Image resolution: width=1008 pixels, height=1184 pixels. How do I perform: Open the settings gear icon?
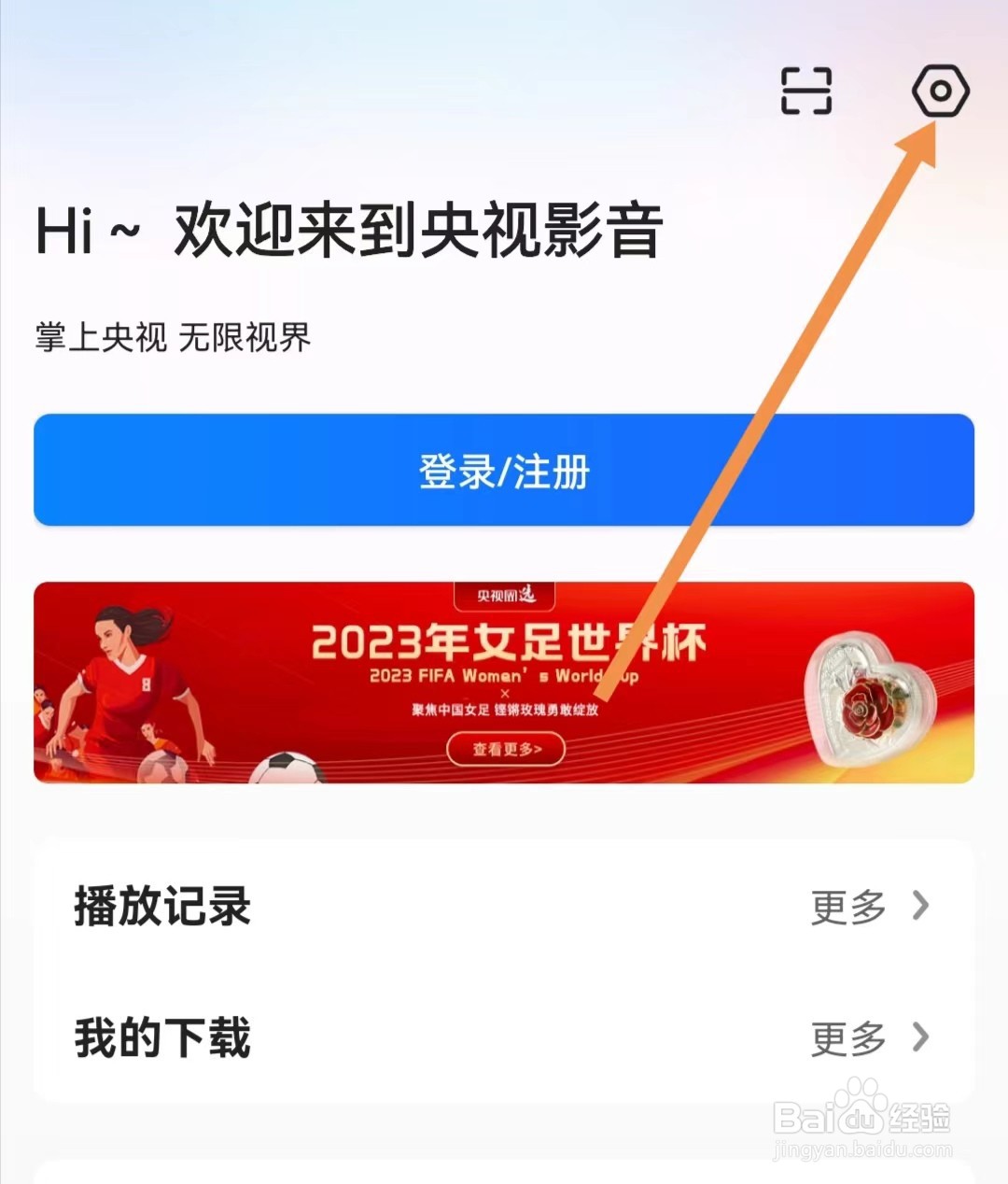point(942,92)
